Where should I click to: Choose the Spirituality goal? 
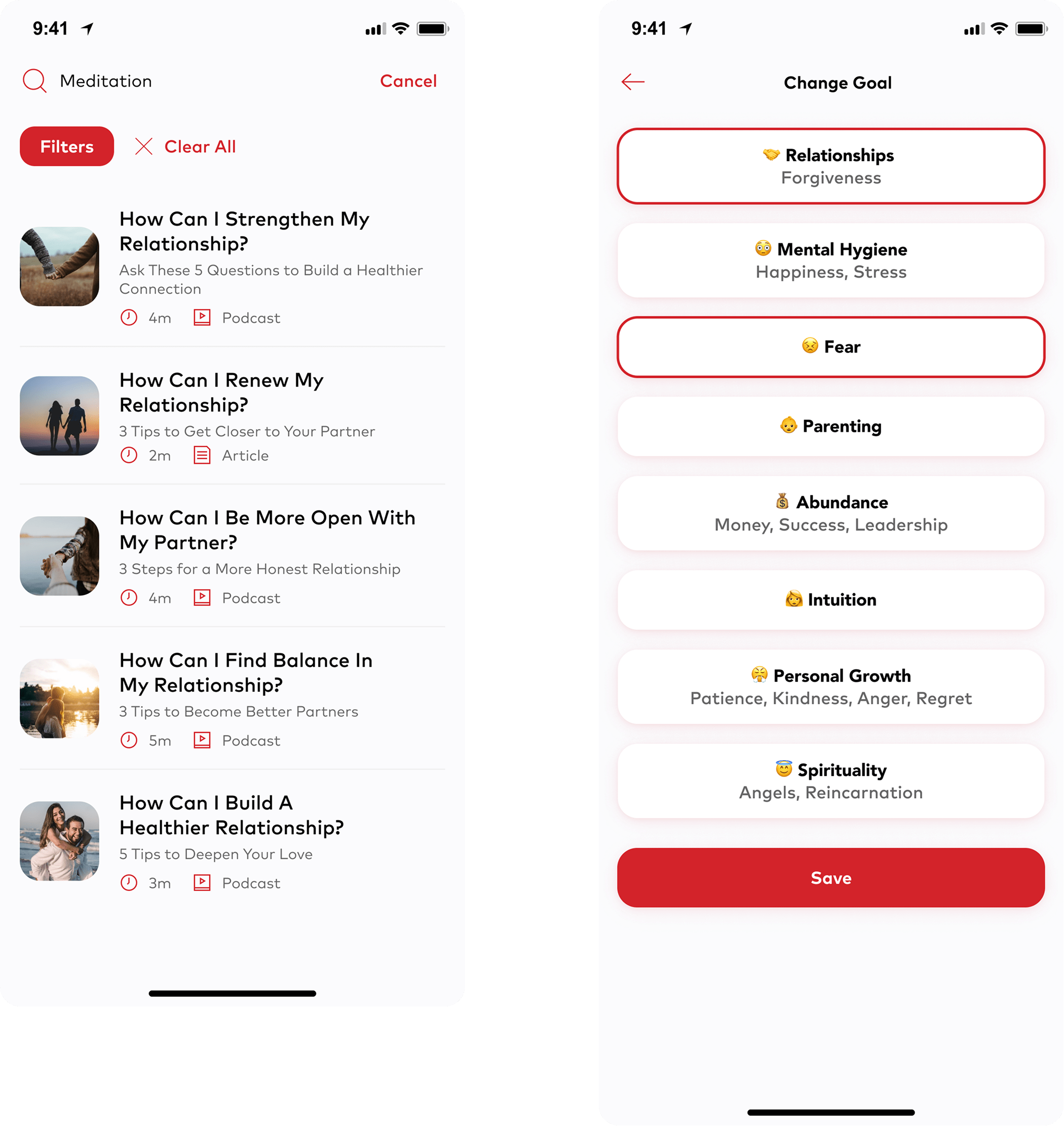[830, 781]
